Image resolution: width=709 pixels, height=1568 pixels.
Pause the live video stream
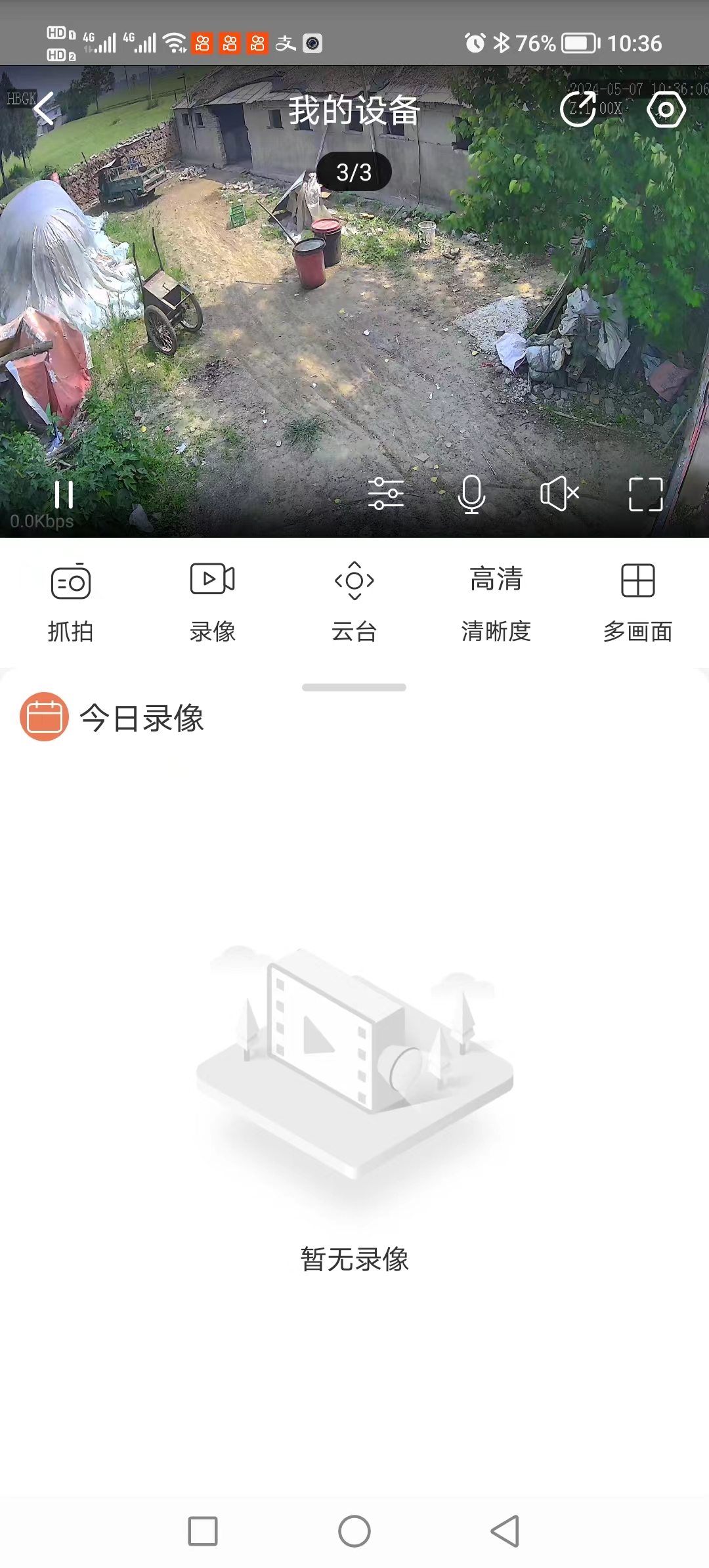pos(64,494)
